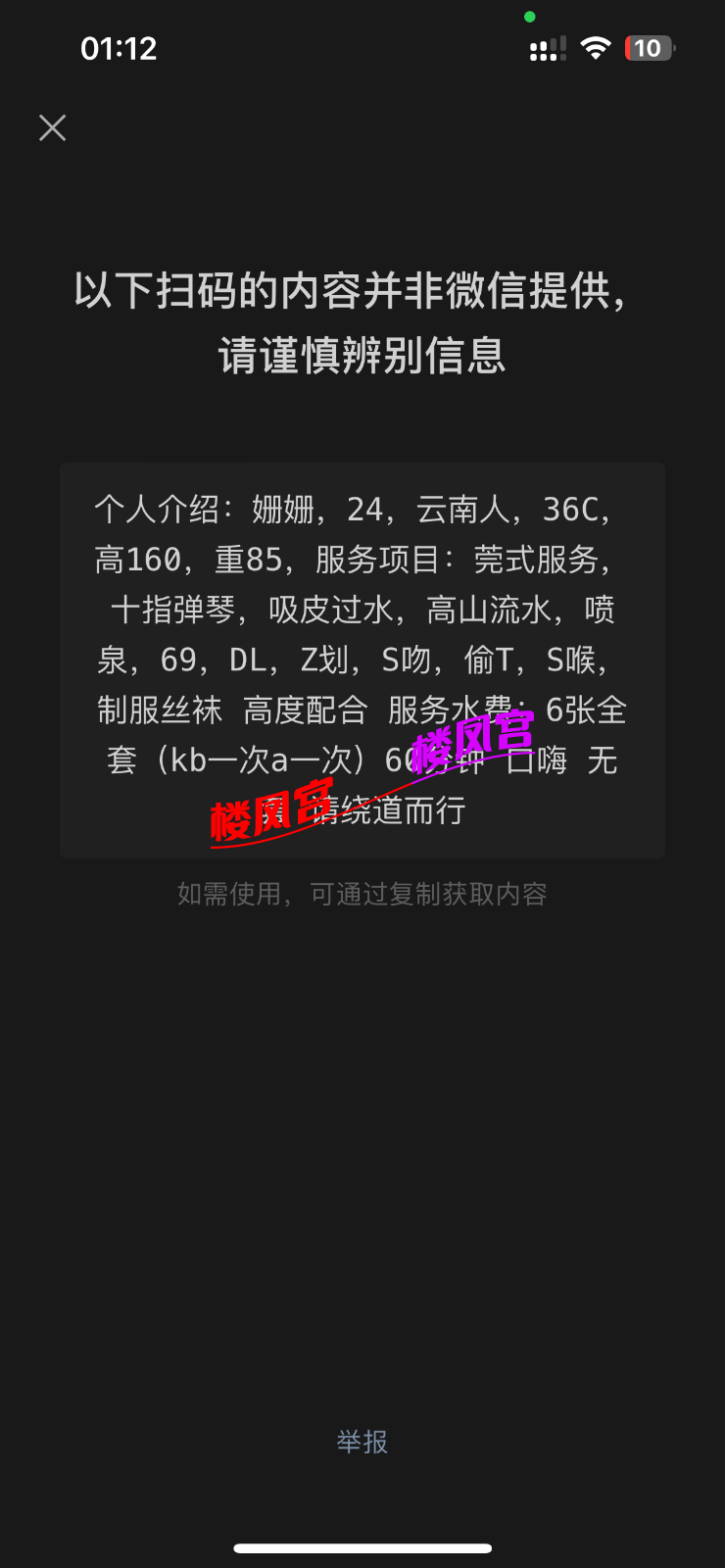Tap the hint text 如需使用，可通过复制获取内容
The width and height of the screenshot is (725, 1568).
(x=362, y=893)
